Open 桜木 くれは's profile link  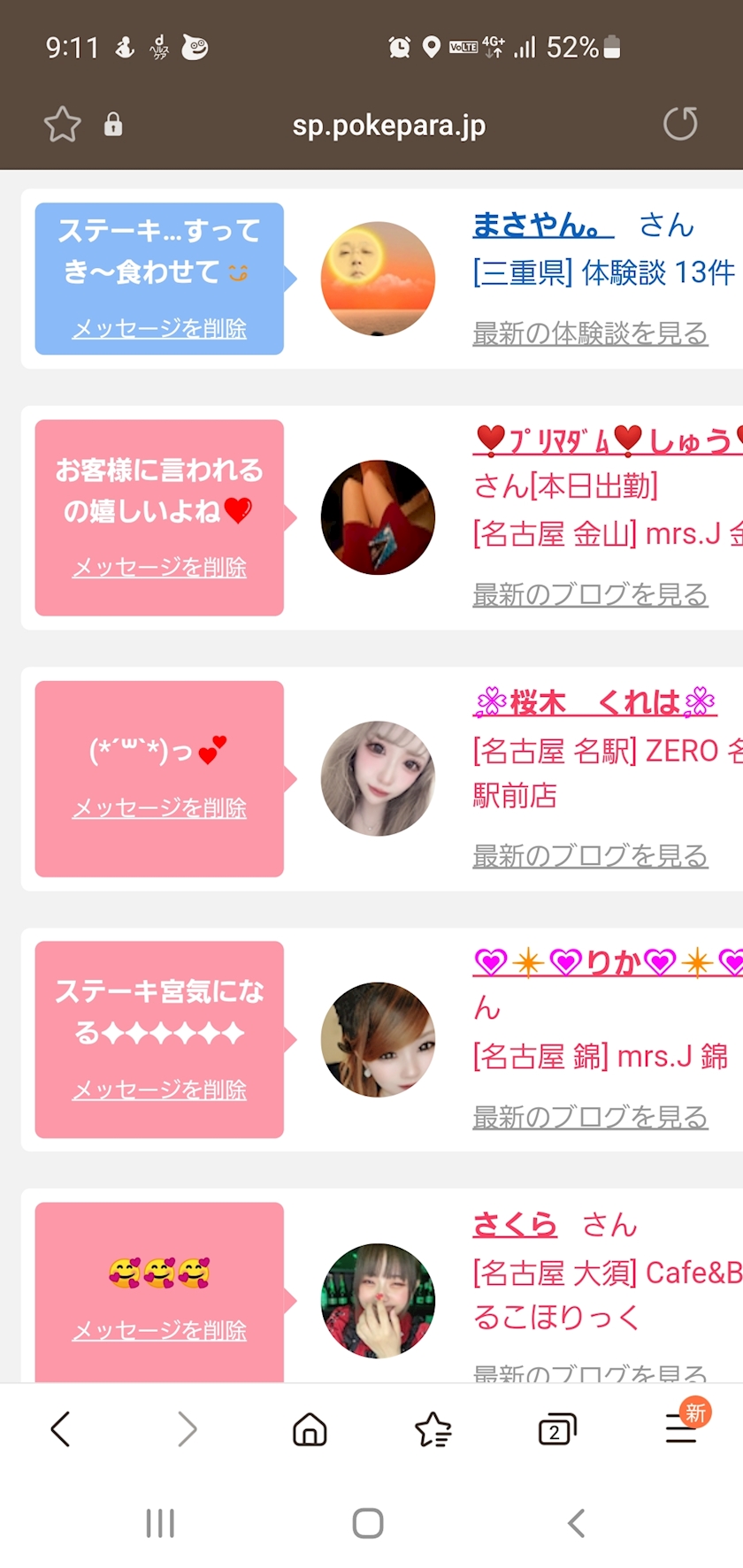pos(594,702)
